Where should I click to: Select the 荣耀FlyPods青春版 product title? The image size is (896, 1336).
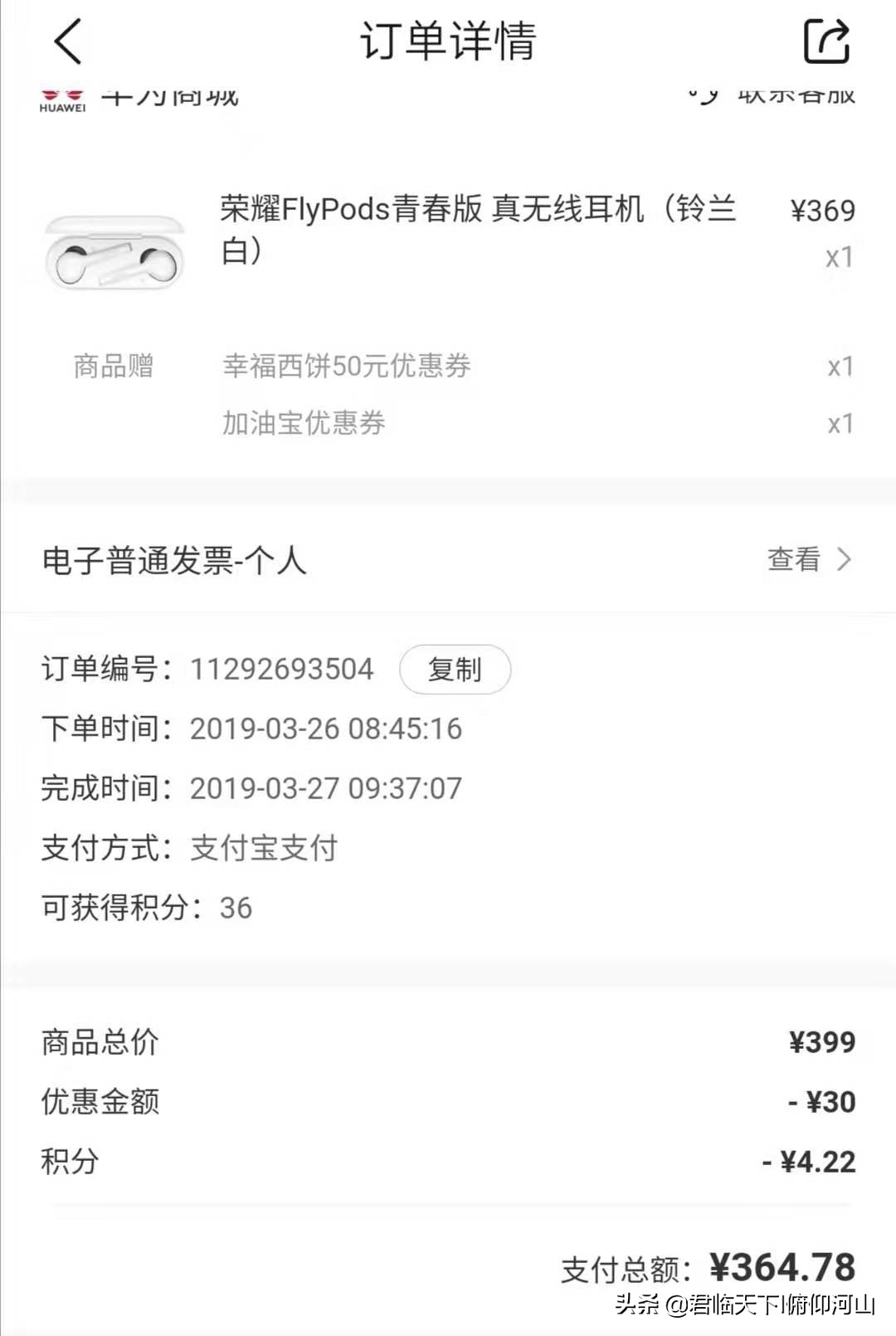pyautogui.click(x=481, y=229)
